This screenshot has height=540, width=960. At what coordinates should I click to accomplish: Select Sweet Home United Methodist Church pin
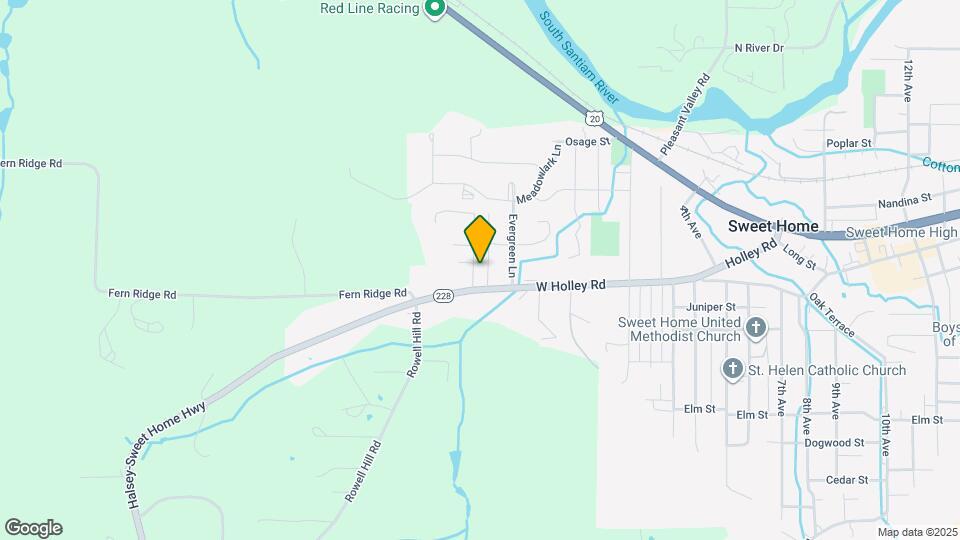point(757,327)
